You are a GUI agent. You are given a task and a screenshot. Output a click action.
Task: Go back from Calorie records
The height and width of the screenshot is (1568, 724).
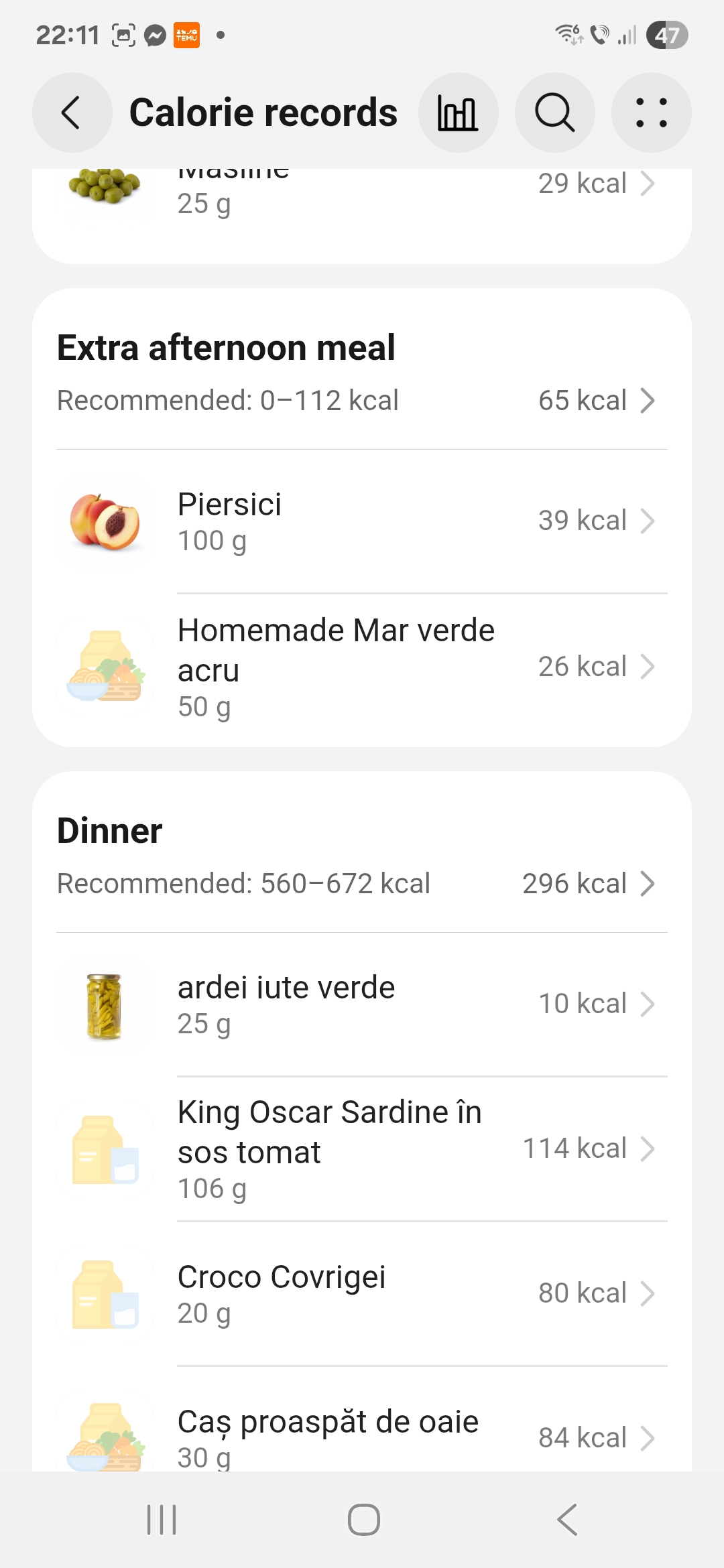pyautogui.click(x=72, y=113)
